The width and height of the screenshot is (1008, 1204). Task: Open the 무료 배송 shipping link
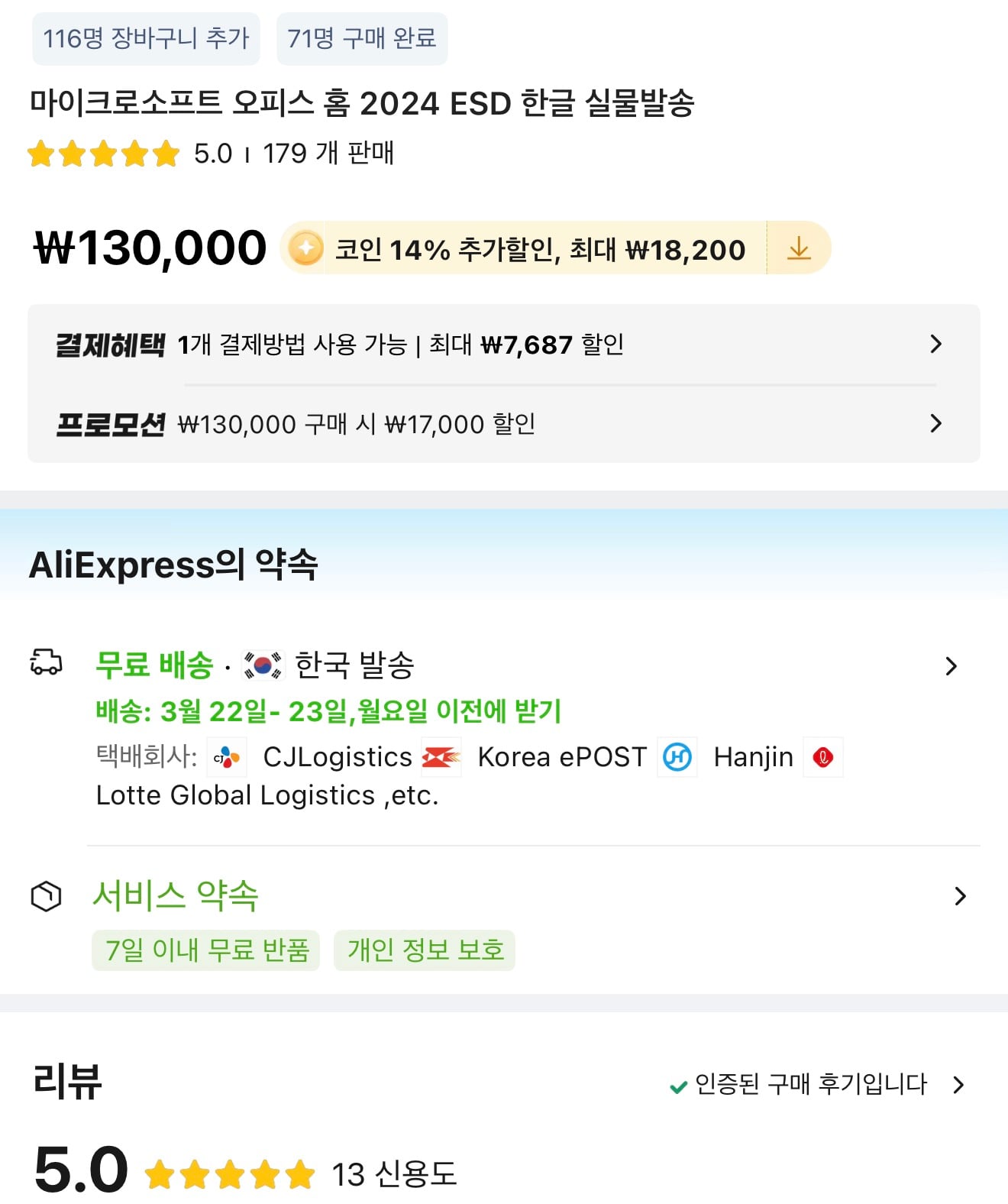click(x=151, y=664)
